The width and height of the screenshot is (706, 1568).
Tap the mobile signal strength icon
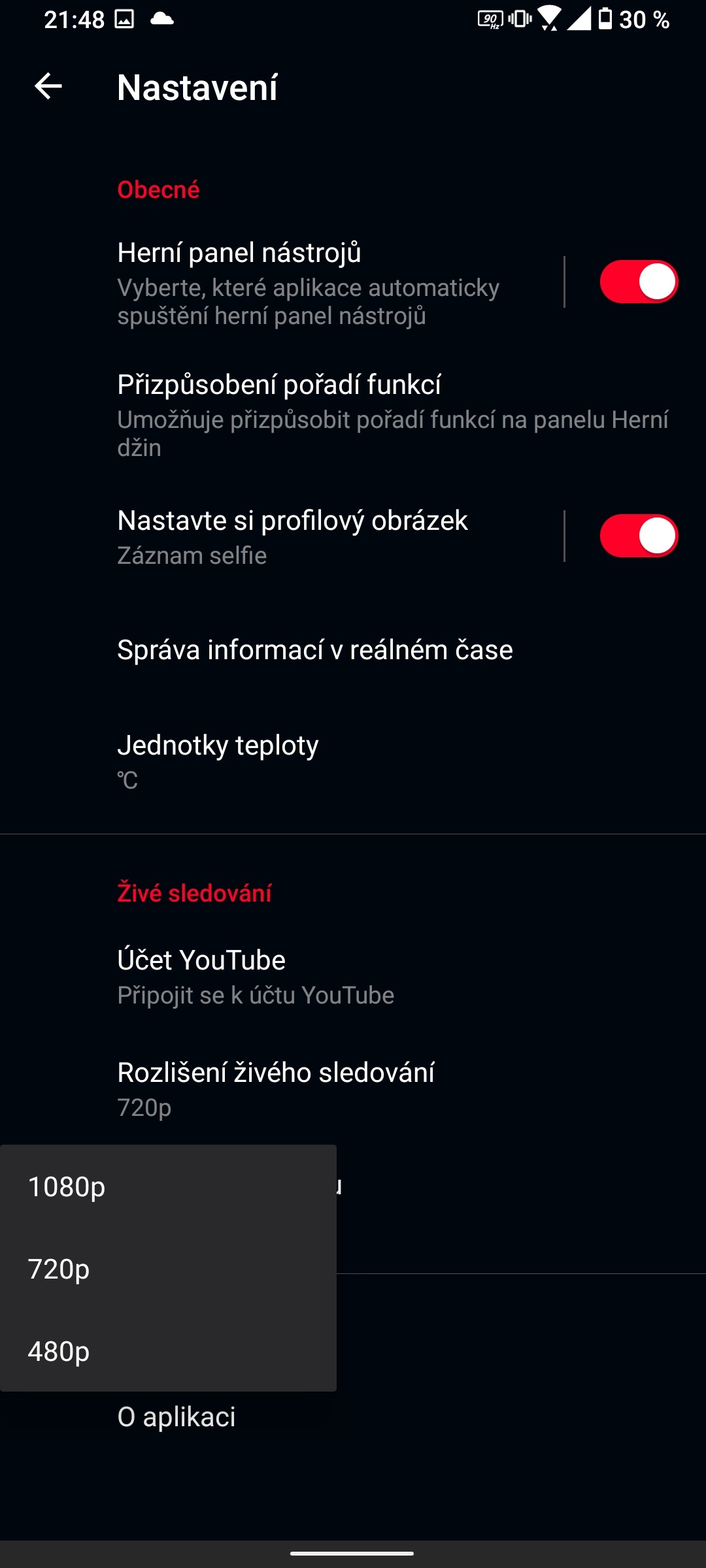[x=580, y=20]
